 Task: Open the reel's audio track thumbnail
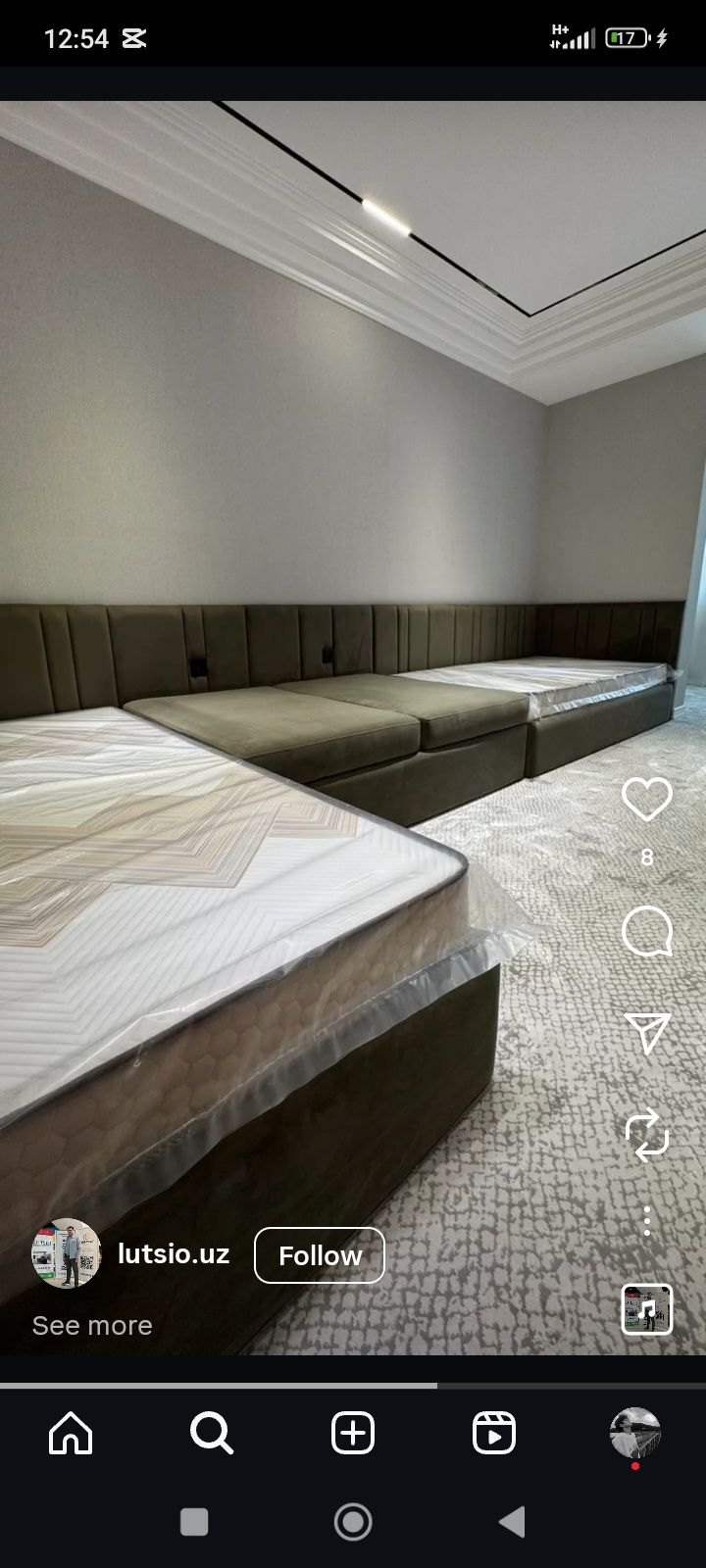[646, 1308]
